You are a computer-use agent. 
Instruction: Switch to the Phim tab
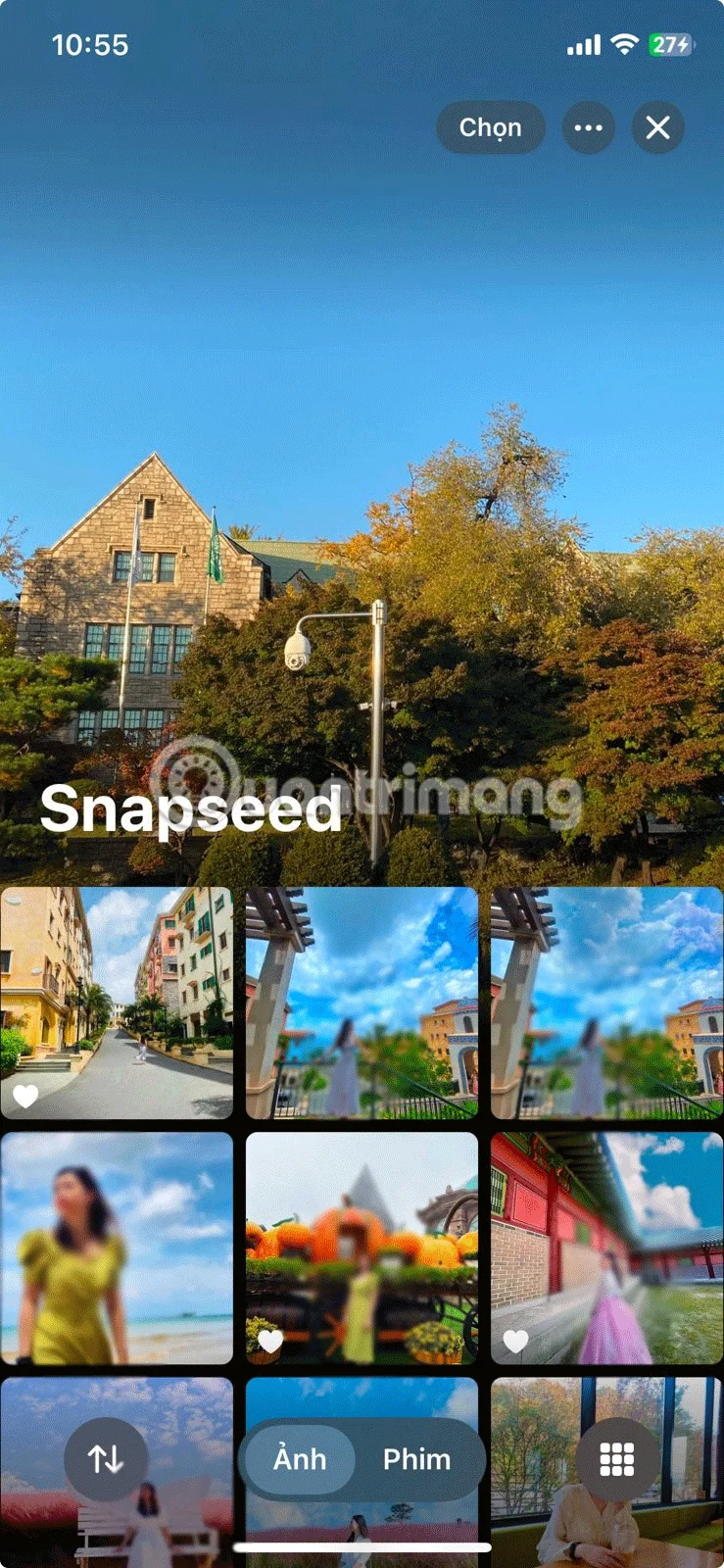click(x=416, y=1459)
